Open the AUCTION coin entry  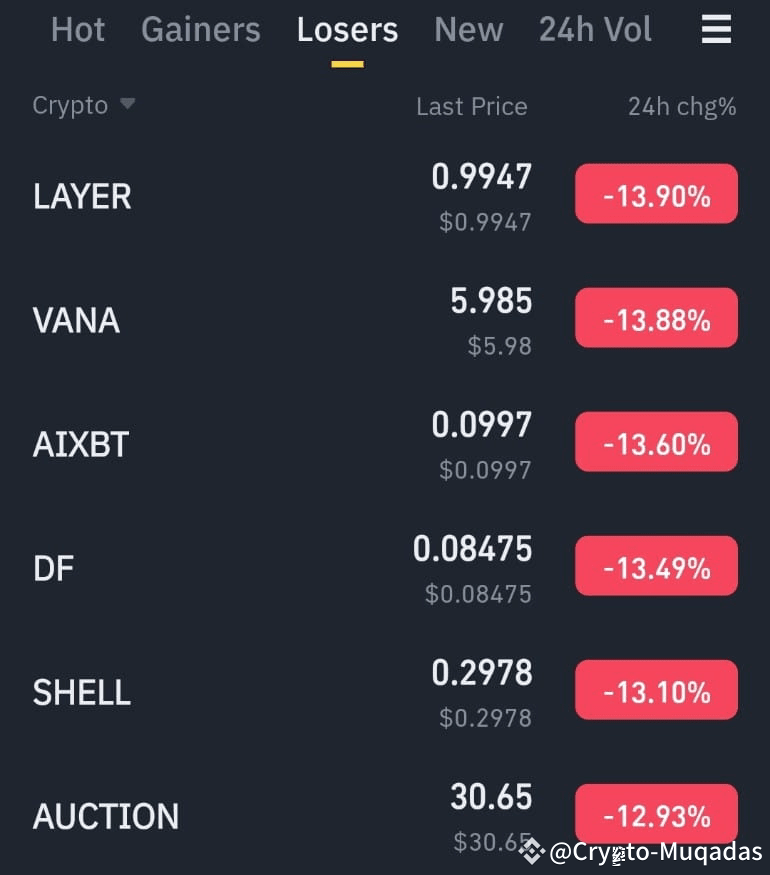pyautogui.click(x=105, y=816)
